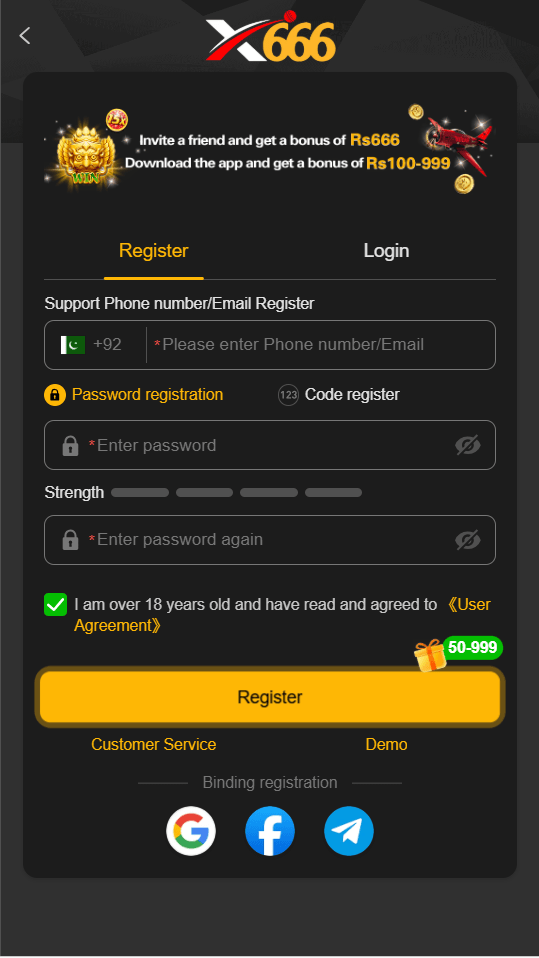
Task: Go back with the top-left arrow
Action: 24,35
